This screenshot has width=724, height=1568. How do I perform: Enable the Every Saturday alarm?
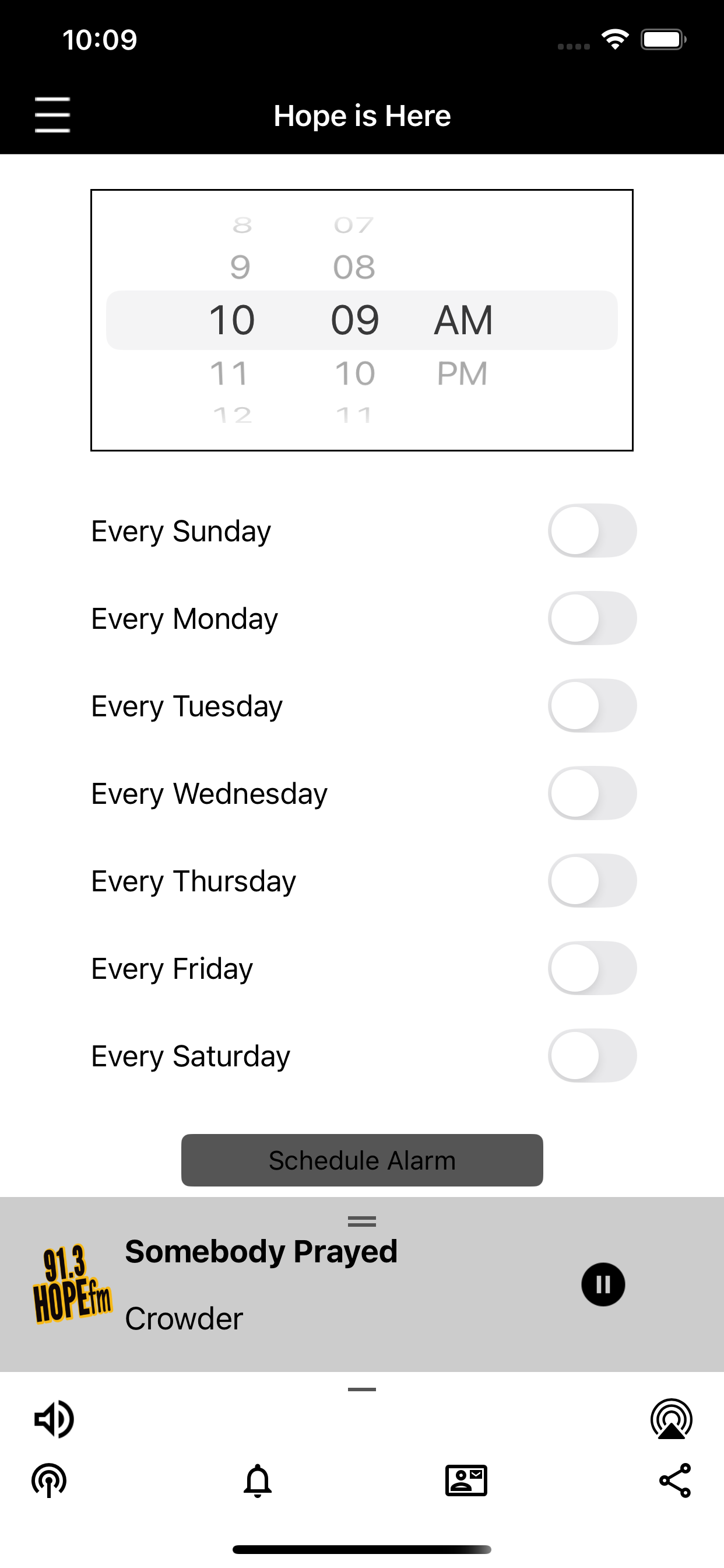coord(592,1056)
